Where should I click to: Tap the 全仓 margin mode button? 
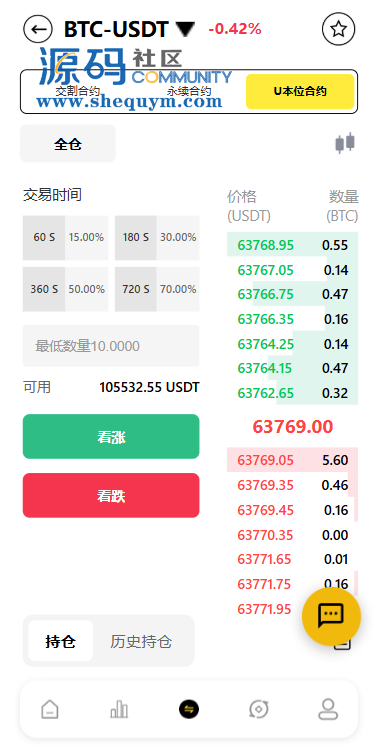point(68,143)
